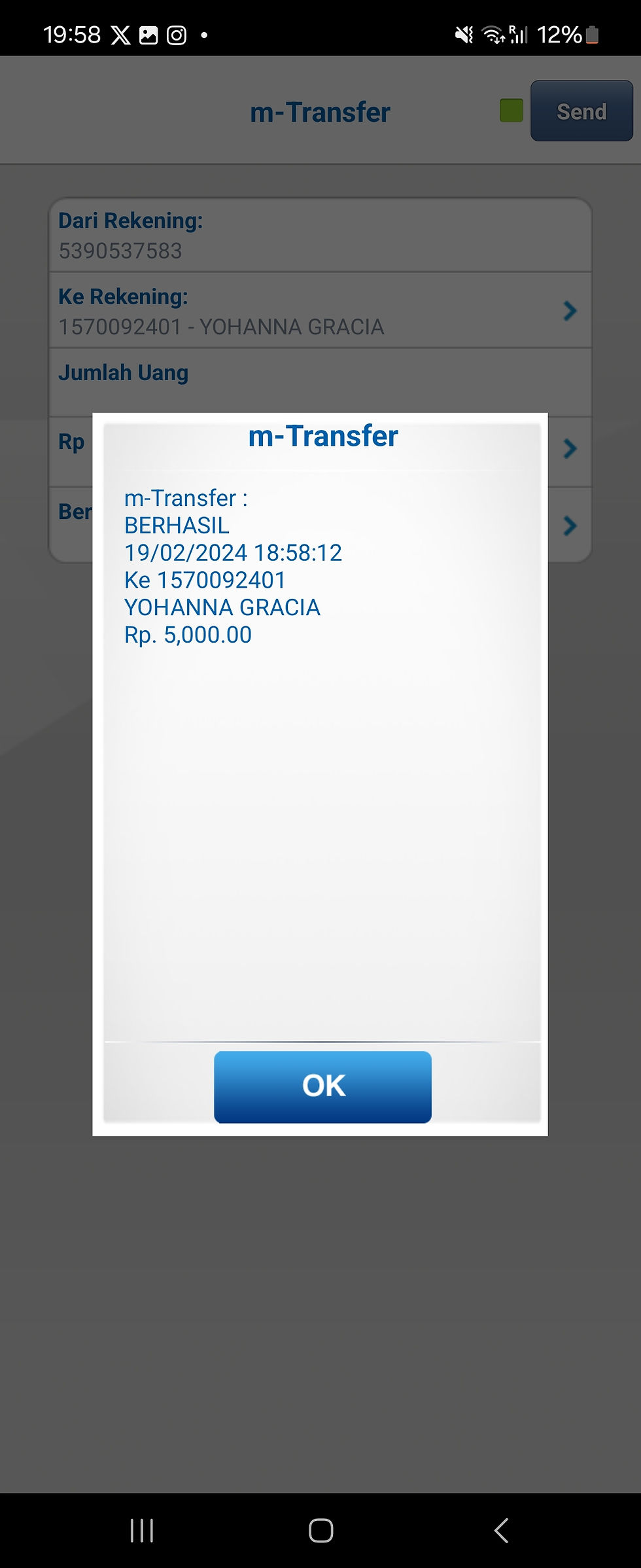This screenshot has width=641, height=1568.
Task: Go back using the system back button
Action: pos(501,1531)
